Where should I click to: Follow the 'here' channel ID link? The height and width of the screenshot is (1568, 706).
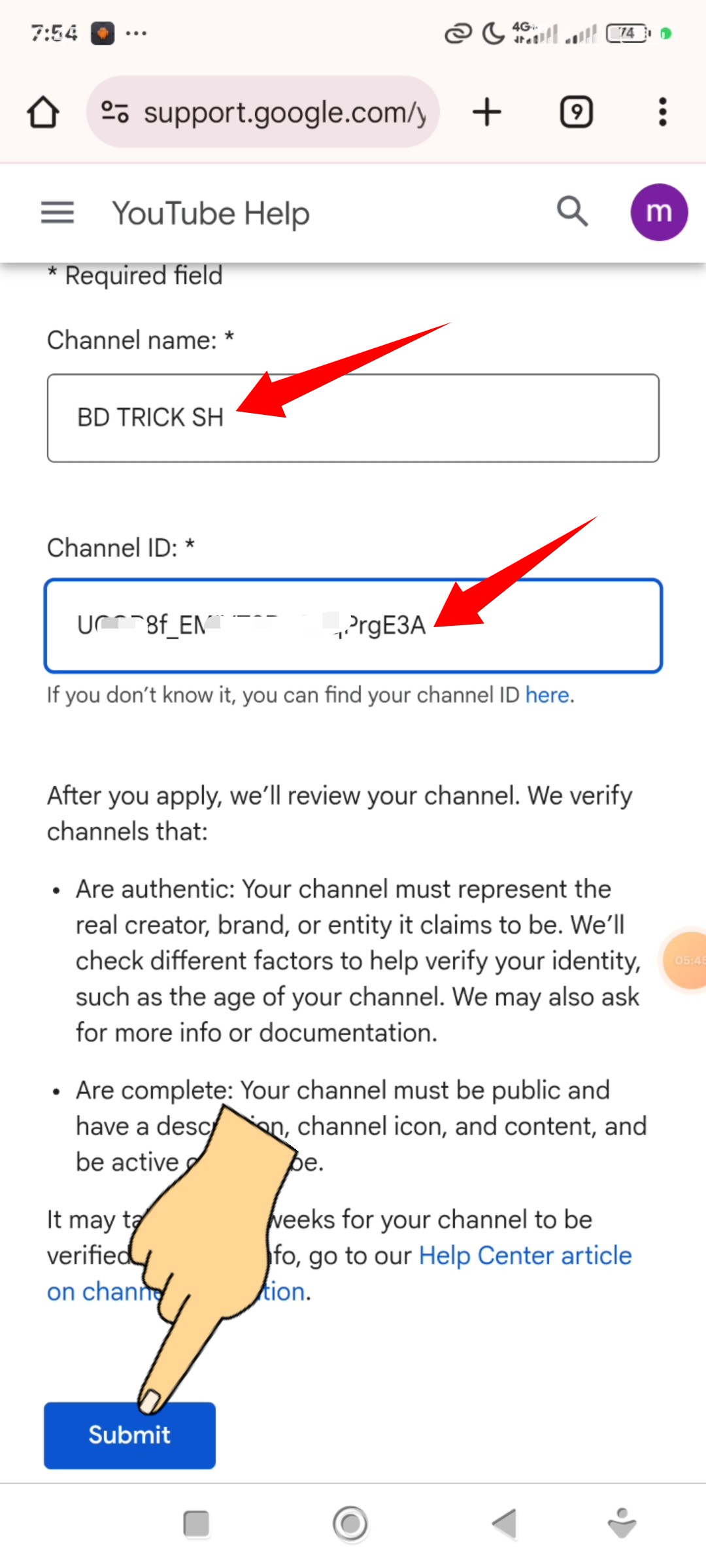547,695
